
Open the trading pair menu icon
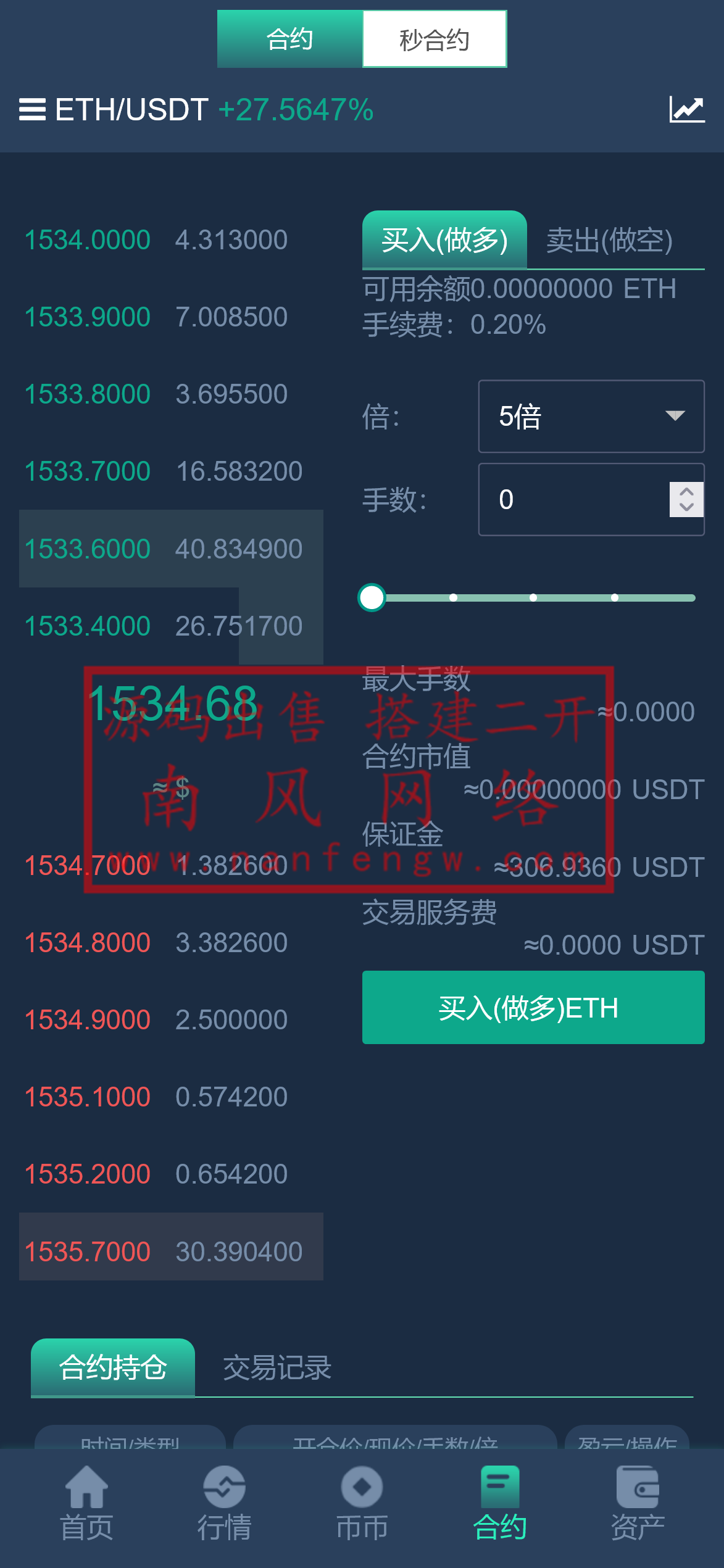pyautogui.click(x=32, y=110)
